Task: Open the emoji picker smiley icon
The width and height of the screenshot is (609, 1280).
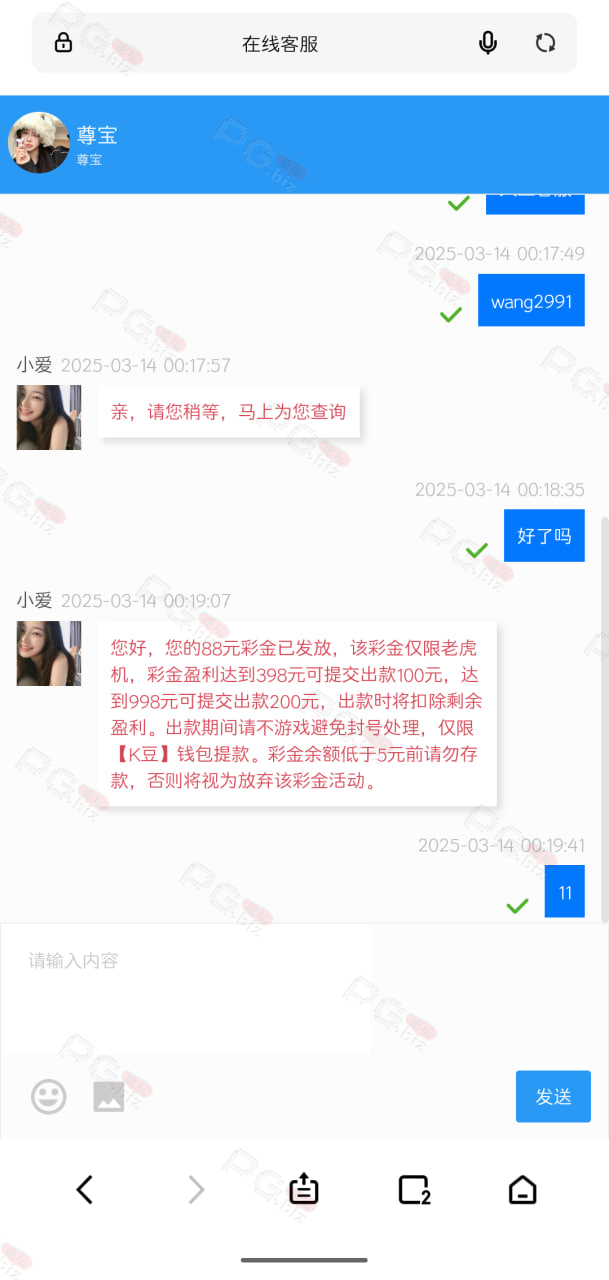Action: 49,1097
